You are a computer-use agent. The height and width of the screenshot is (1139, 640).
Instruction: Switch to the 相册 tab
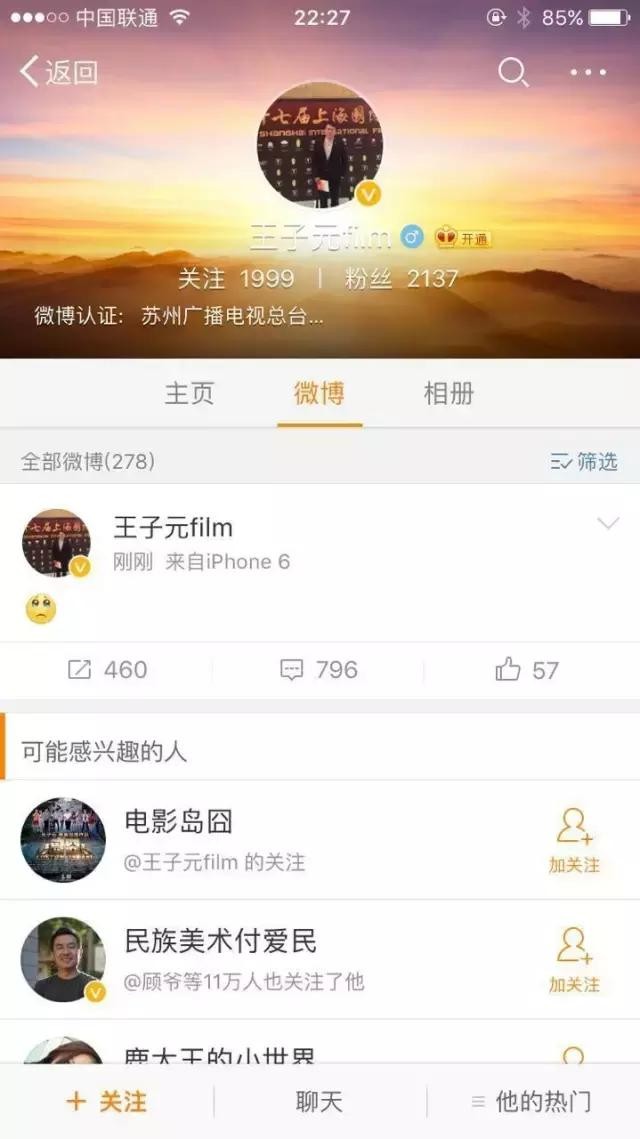point(449,393)
